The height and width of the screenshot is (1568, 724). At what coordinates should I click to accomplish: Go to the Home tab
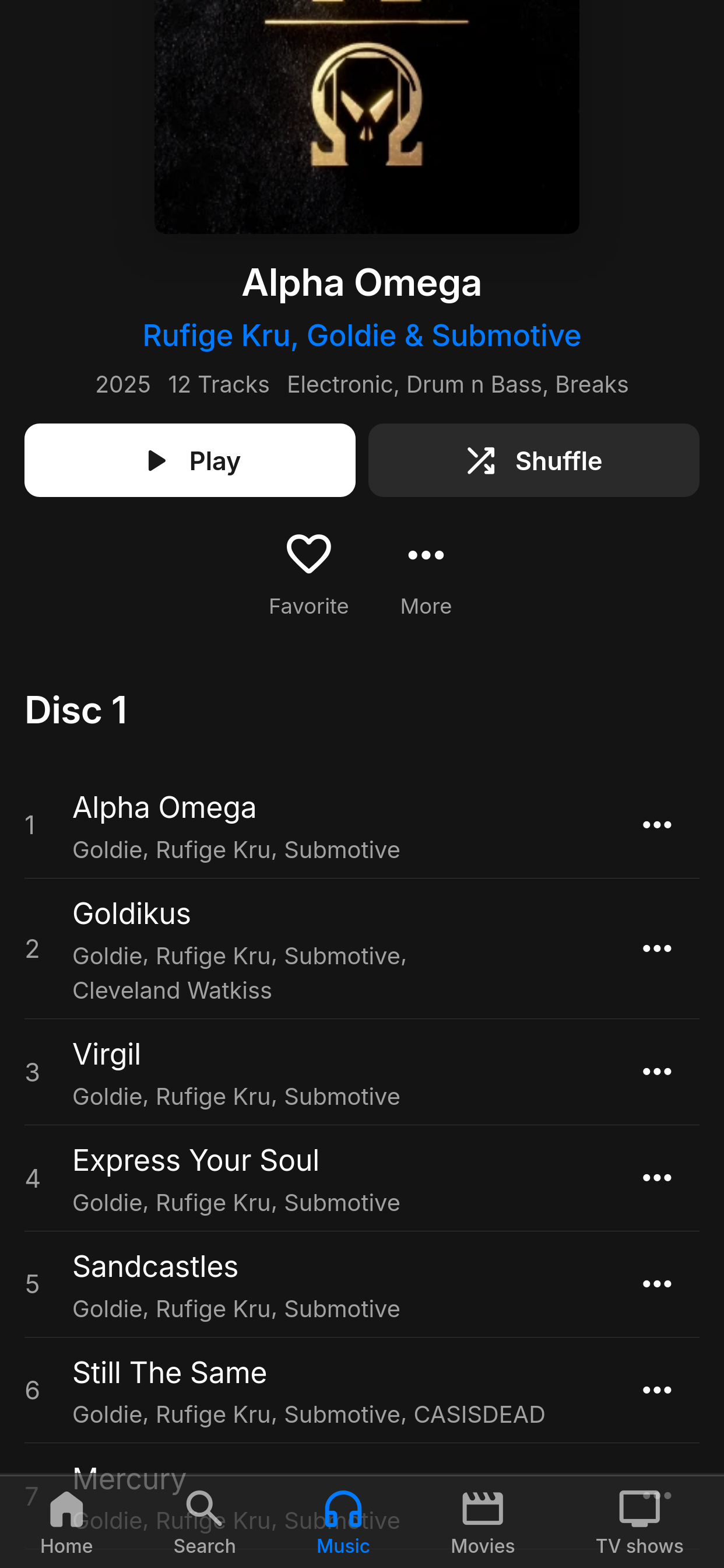[x=66, y=1522]
